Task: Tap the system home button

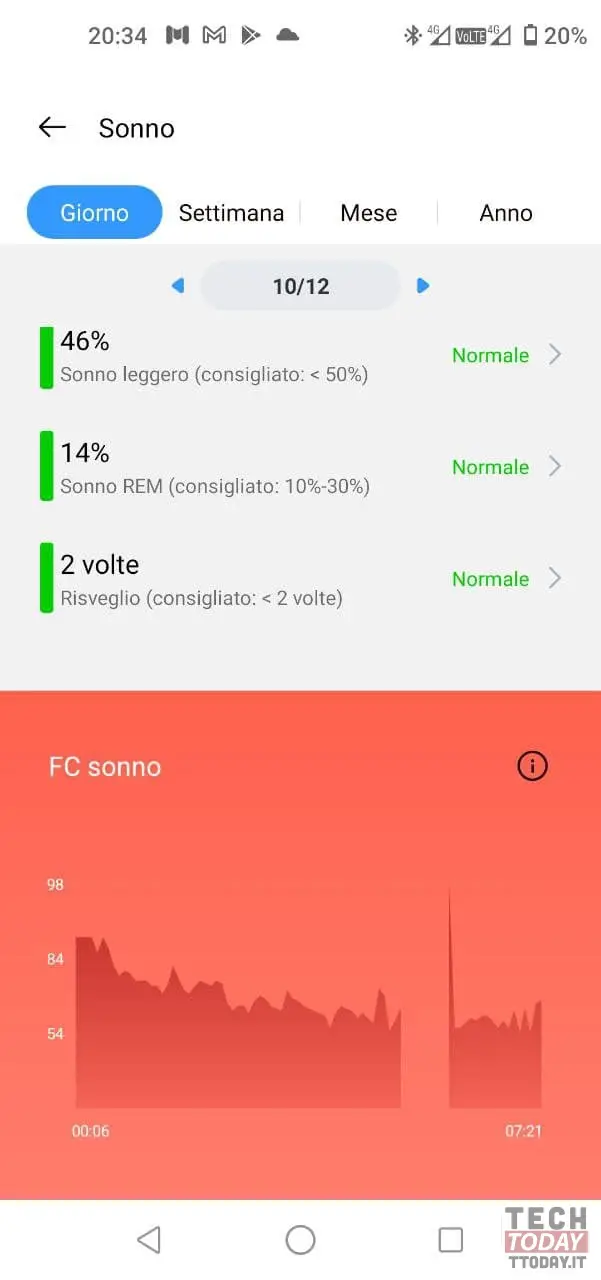Action: [x=300, y=1240]
